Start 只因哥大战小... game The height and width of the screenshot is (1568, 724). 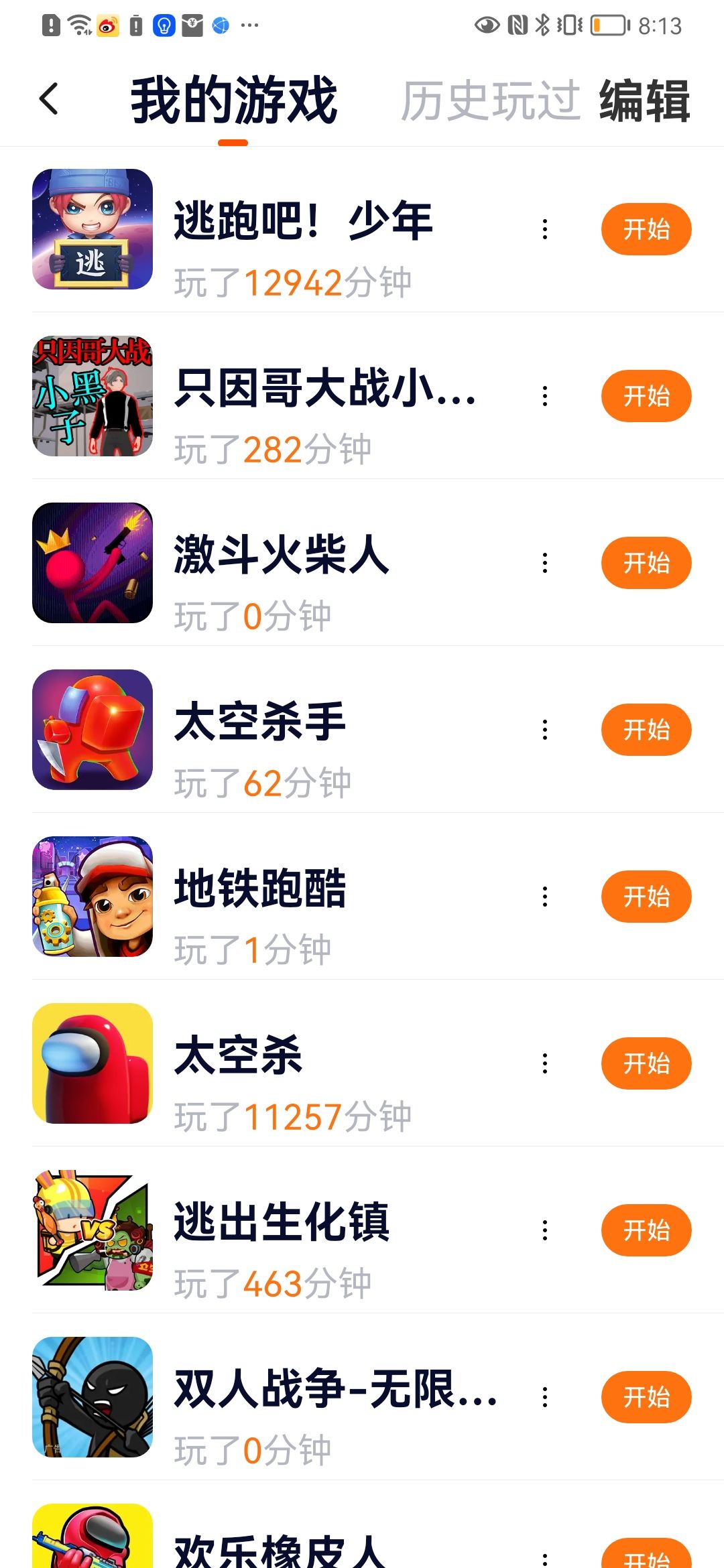pos(646,396)
